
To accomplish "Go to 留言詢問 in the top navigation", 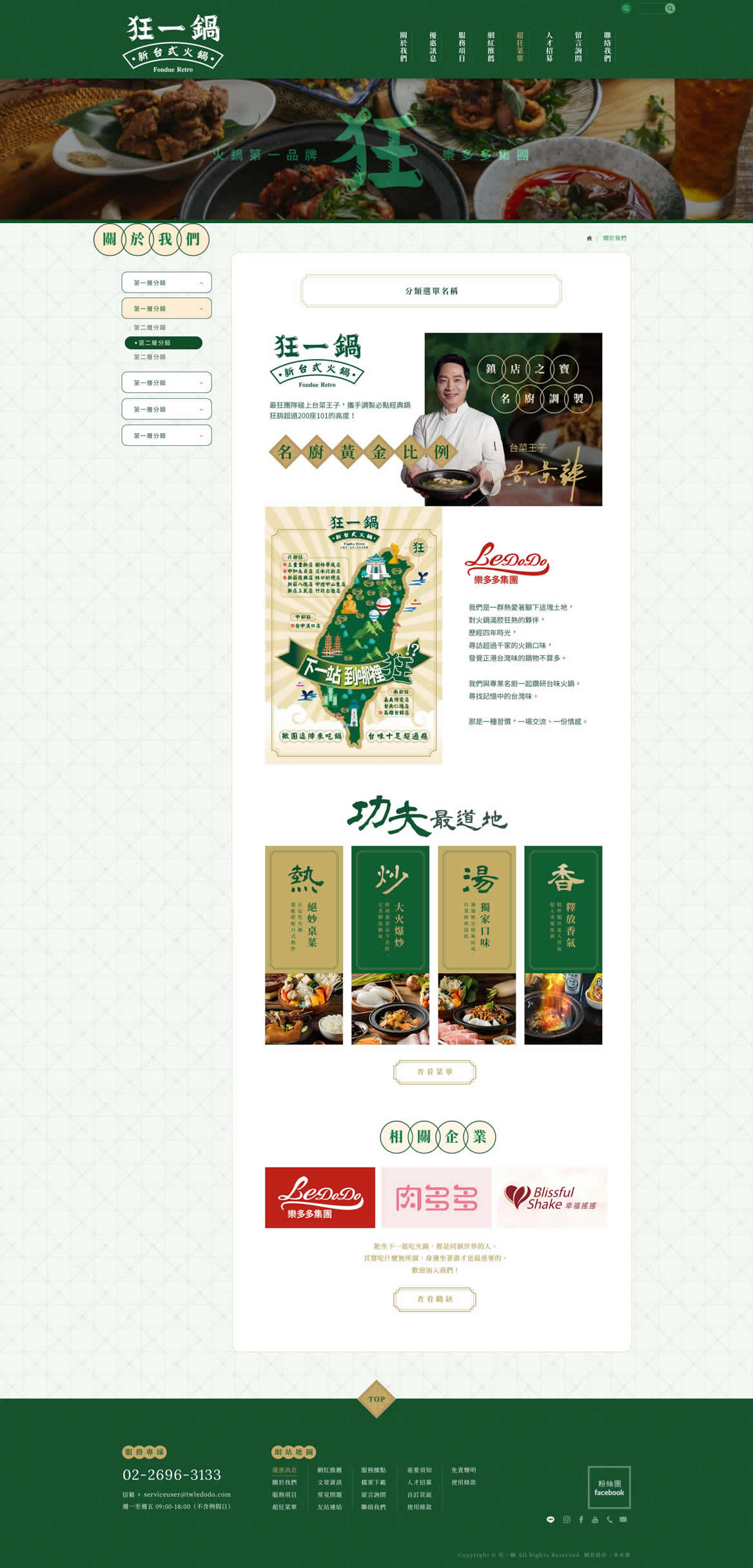I will coord(578,46).
